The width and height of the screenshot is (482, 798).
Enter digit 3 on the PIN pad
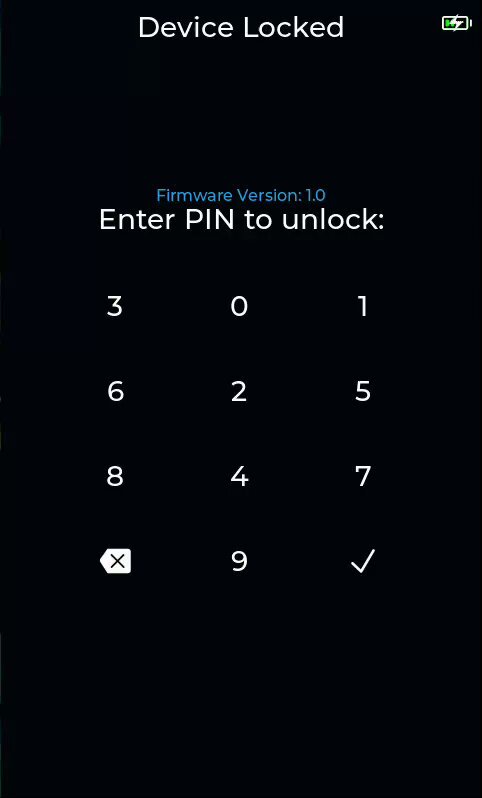(x=115, y=306)
